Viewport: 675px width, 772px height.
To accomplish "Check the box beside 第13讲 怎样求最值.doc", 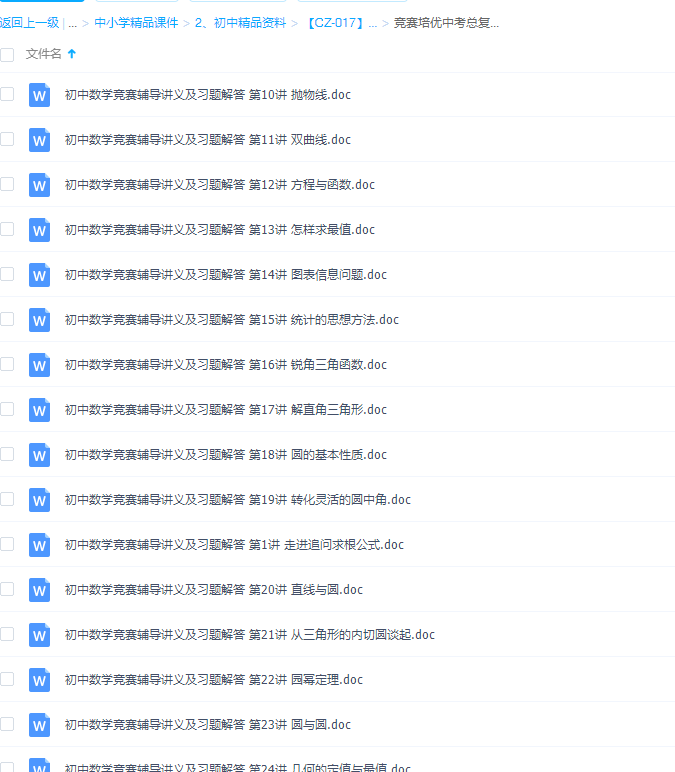I will click(7, 229).
